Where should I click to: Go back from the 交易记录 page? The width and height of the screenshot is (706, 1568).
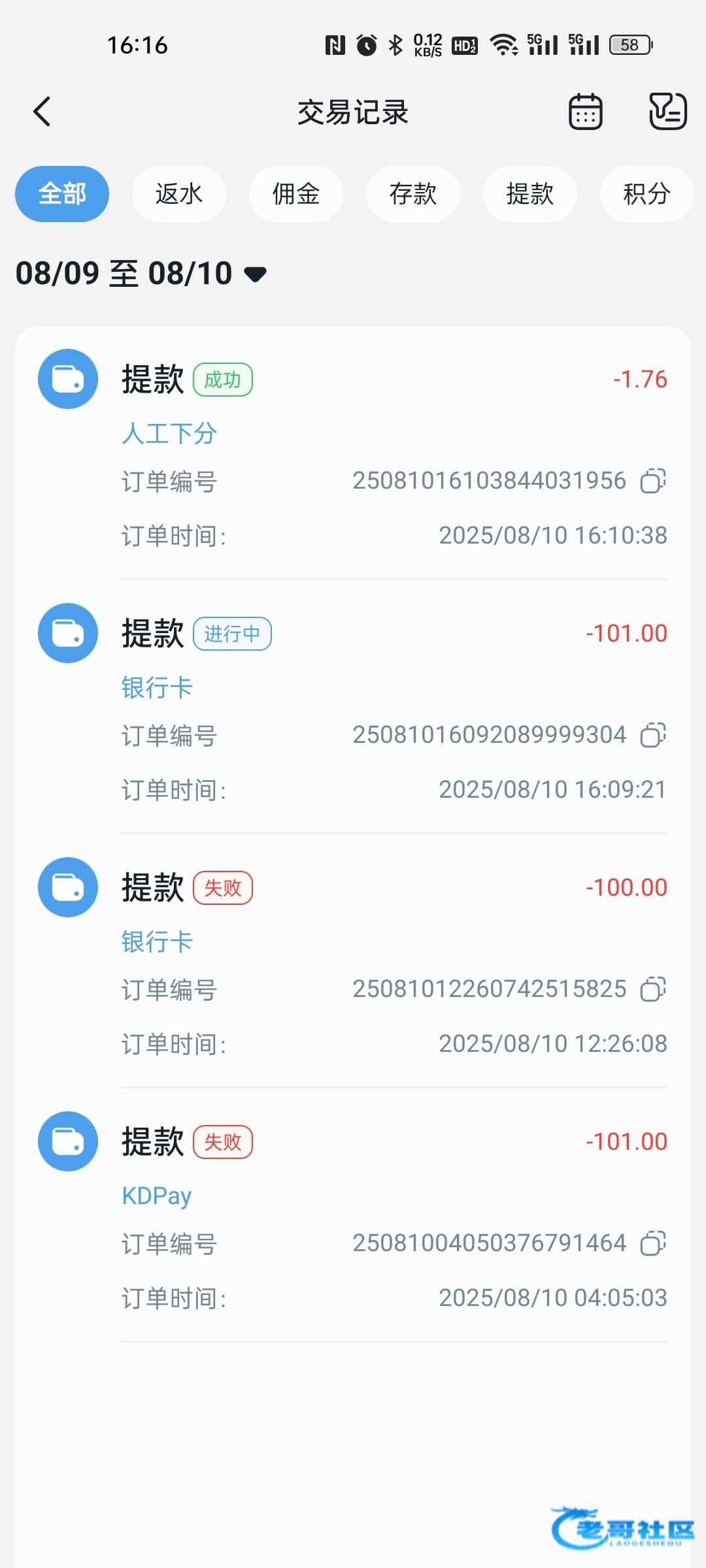[x=42, y=112]
